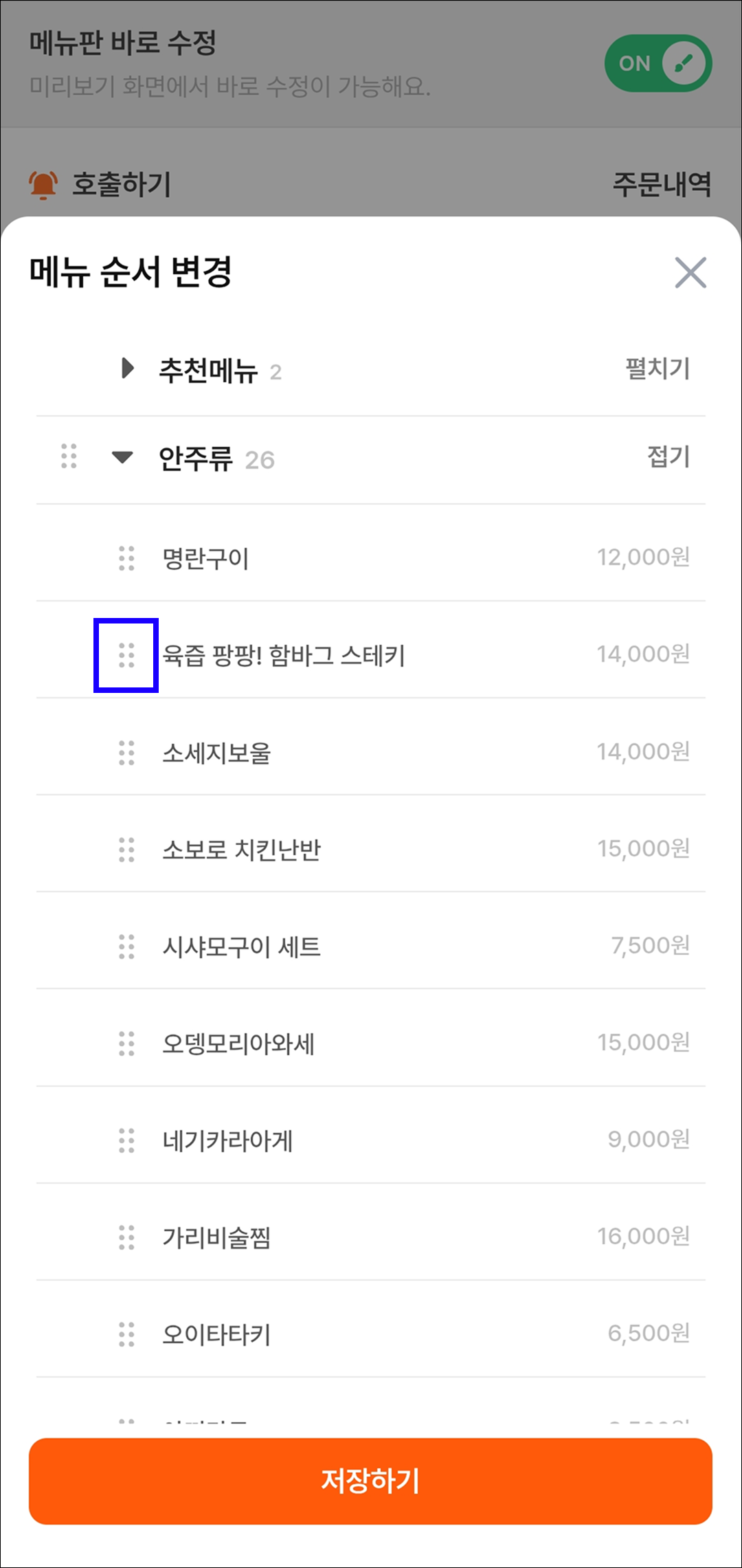Tap the reorder handle for 안주류 category

69,456
